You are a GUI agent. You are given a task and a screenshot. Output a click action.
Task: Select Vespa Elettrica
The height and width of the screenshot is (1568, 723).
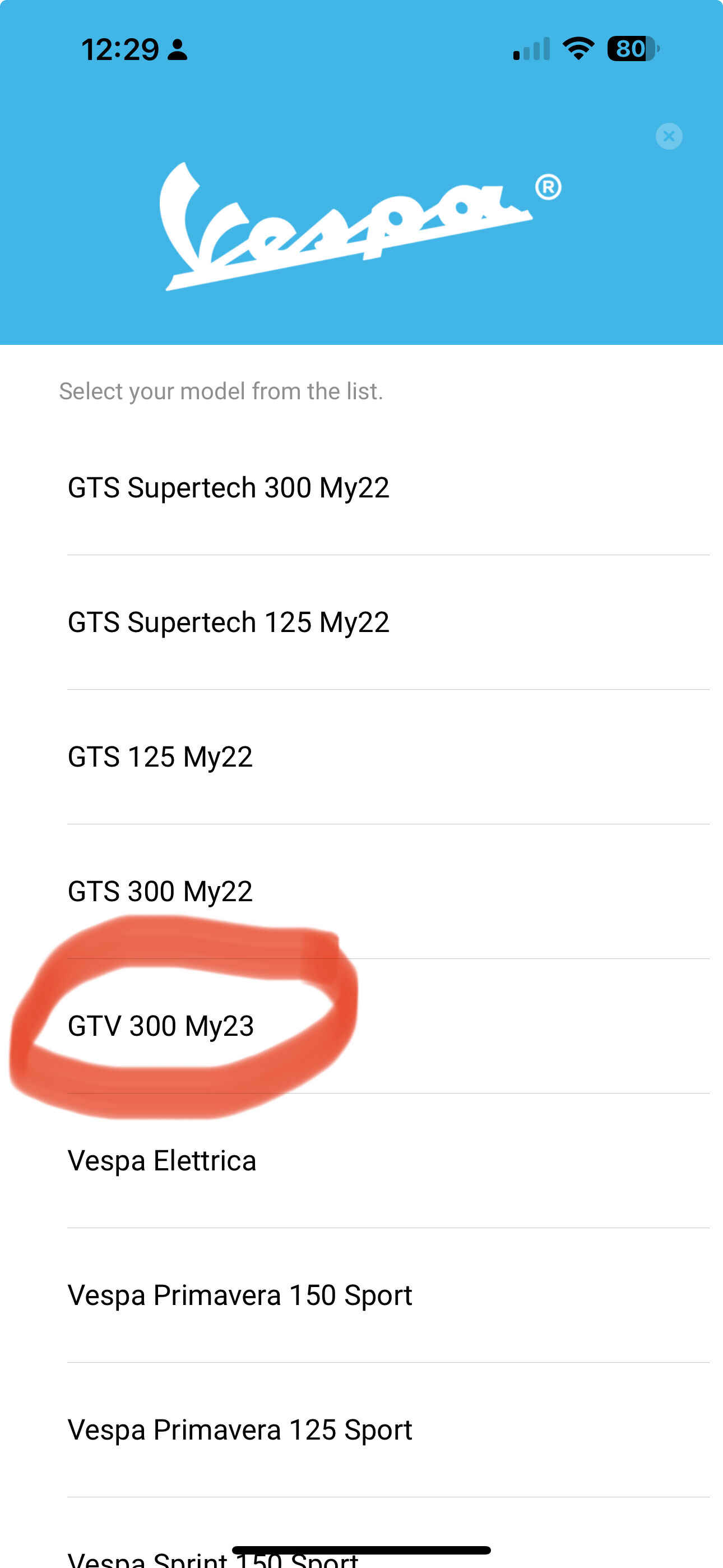[x=162, y=1161]
